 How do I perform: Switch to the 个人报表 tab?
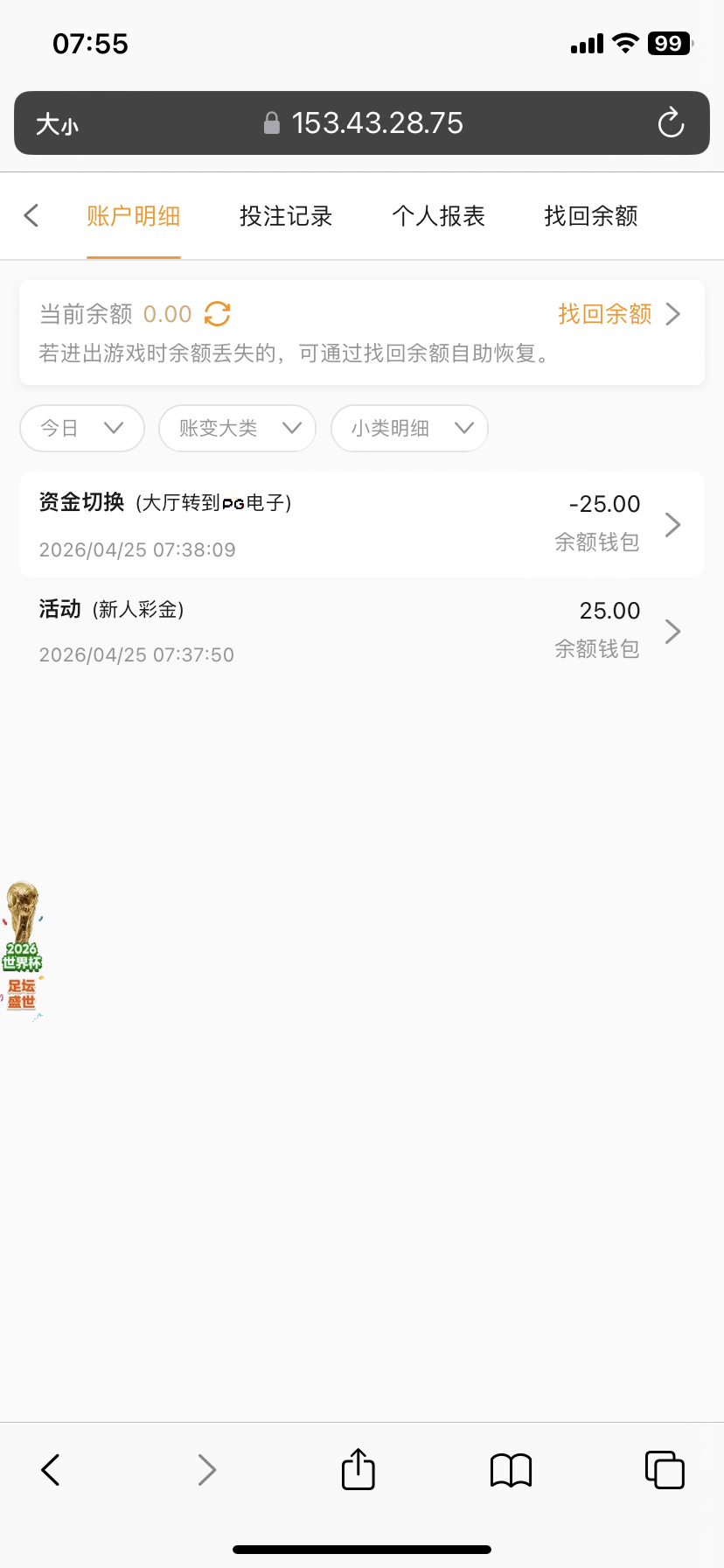[438, 215]
